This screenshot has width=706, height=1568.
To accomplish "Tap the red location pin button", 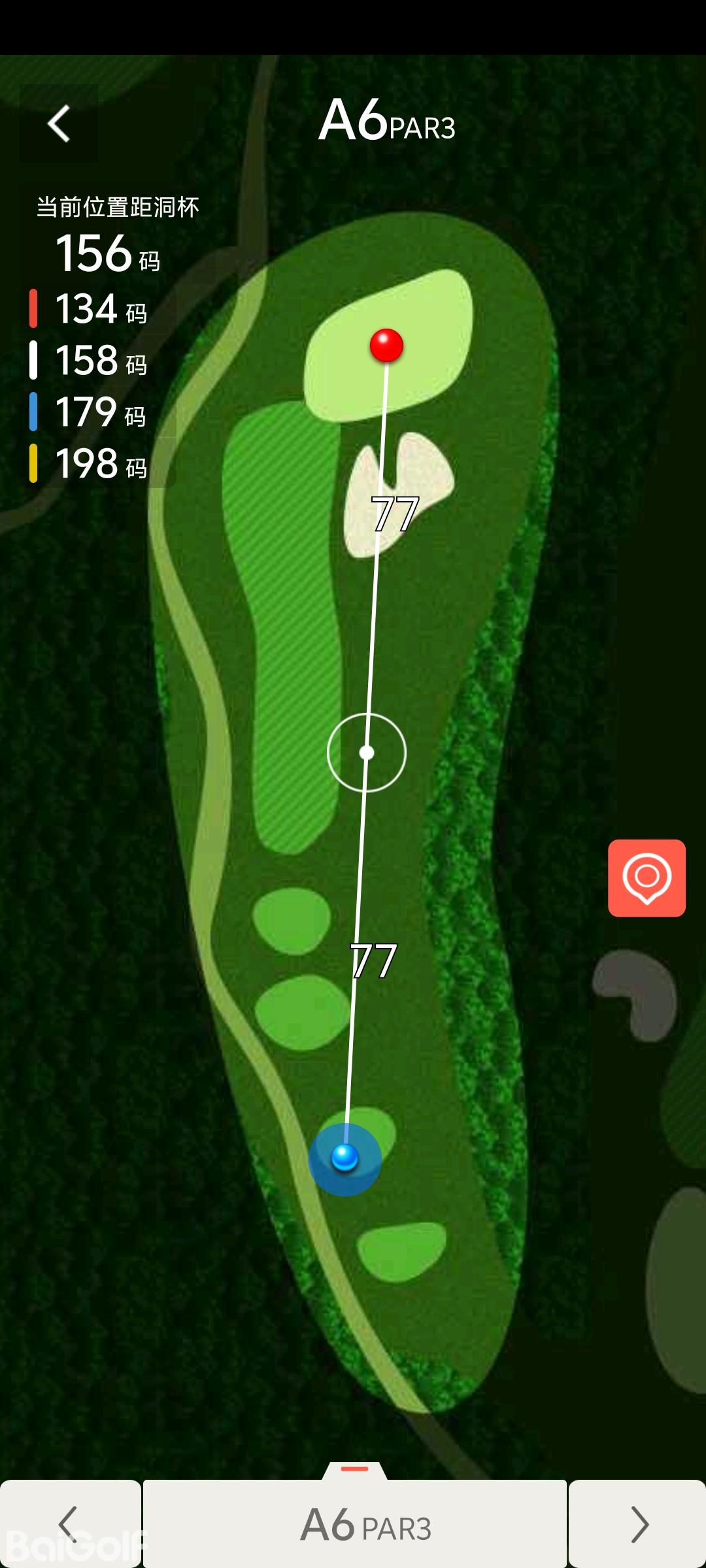I will tap(647, 877).
